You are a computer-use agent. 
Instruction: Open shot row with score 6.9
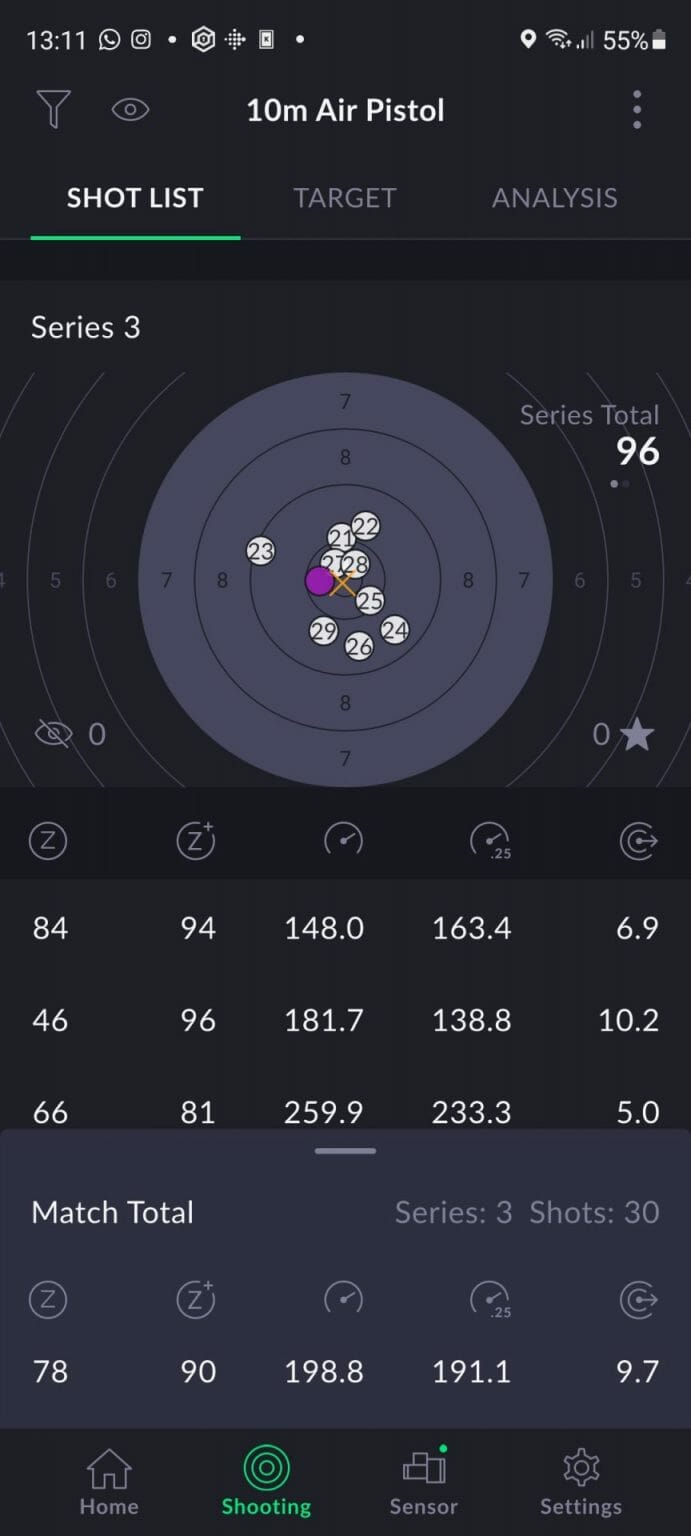pos(345,928)
